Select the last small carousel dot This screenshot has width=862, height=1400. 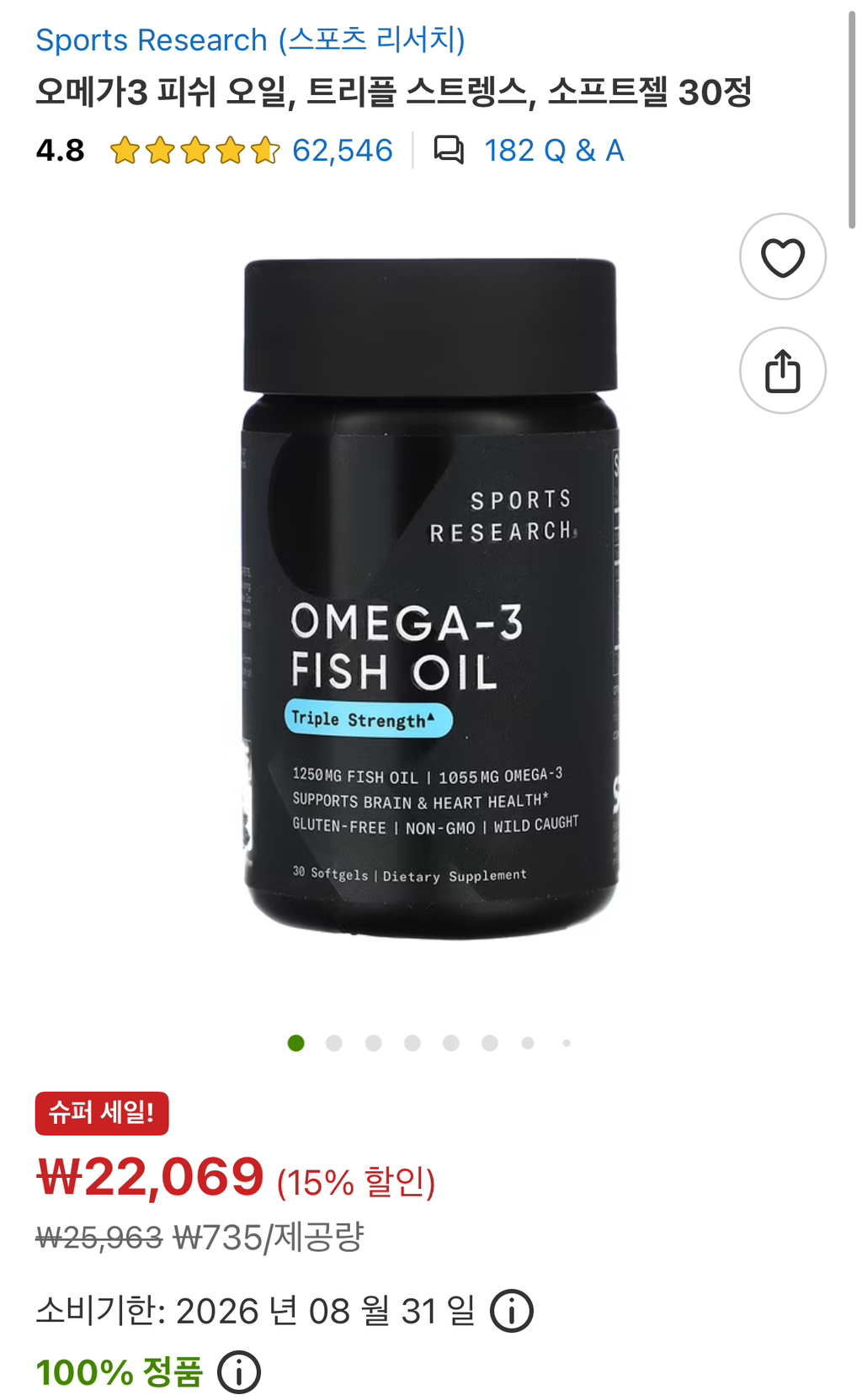click(x=566, y=1042)
